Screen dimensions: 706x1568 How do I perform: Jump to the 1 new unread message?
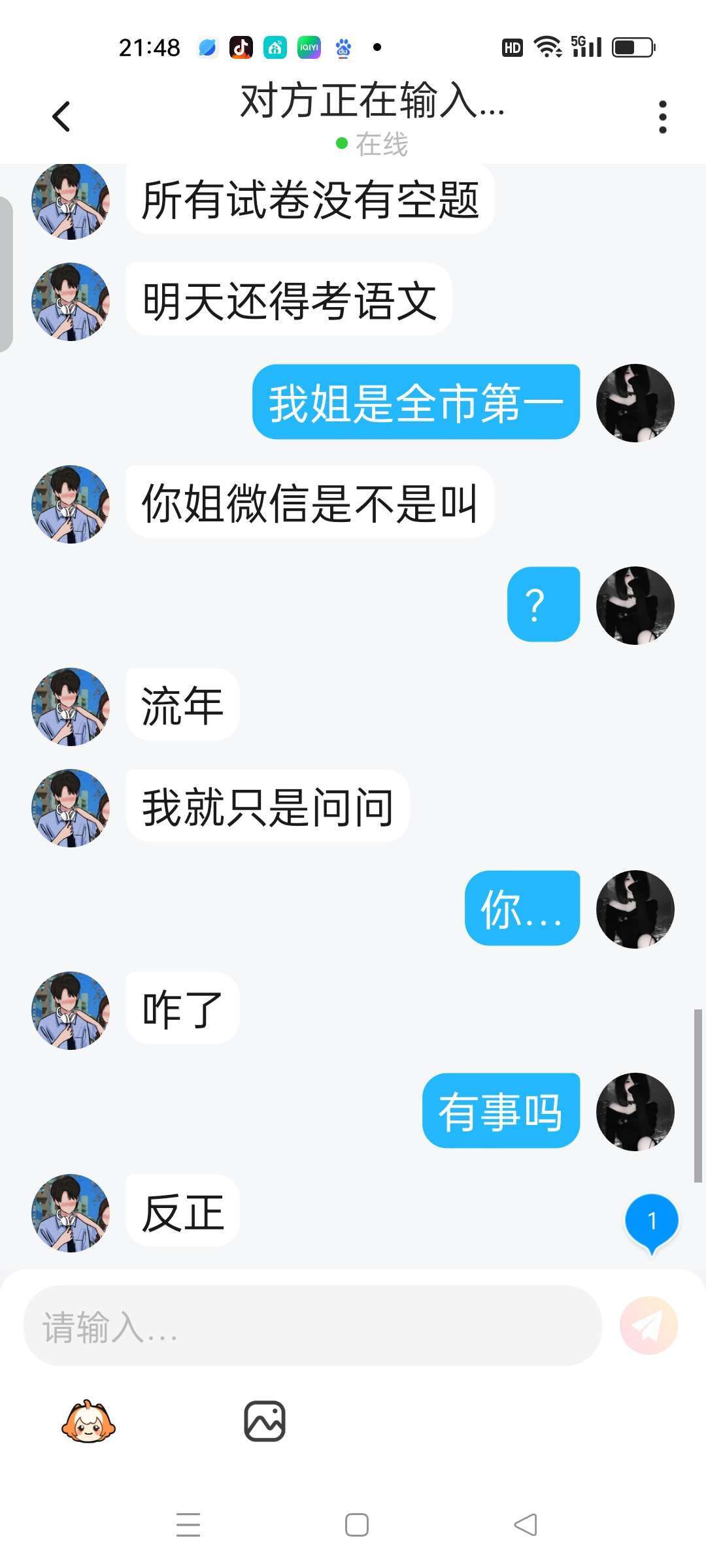click(x=652, y=1222)
